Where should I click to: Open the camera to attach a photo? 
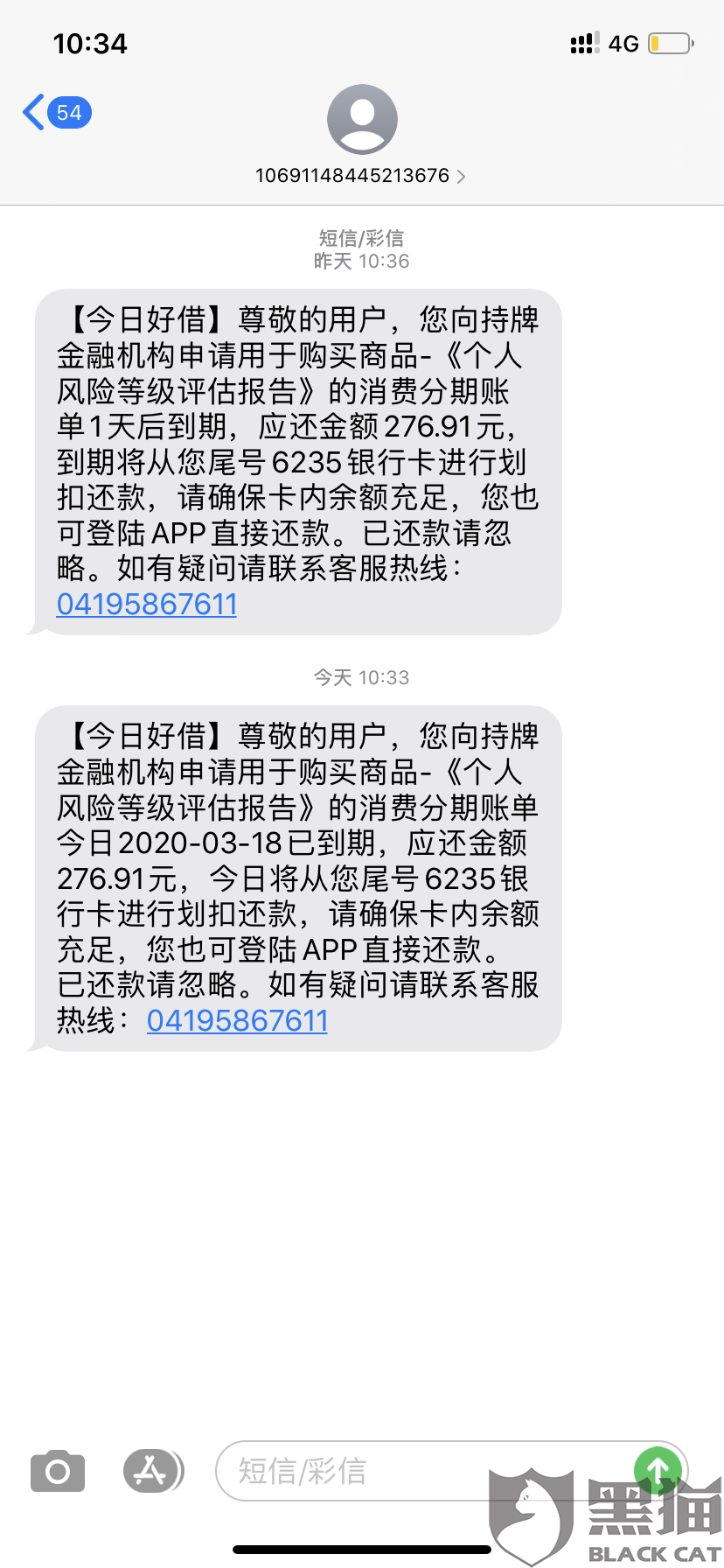click(58, 1472)
